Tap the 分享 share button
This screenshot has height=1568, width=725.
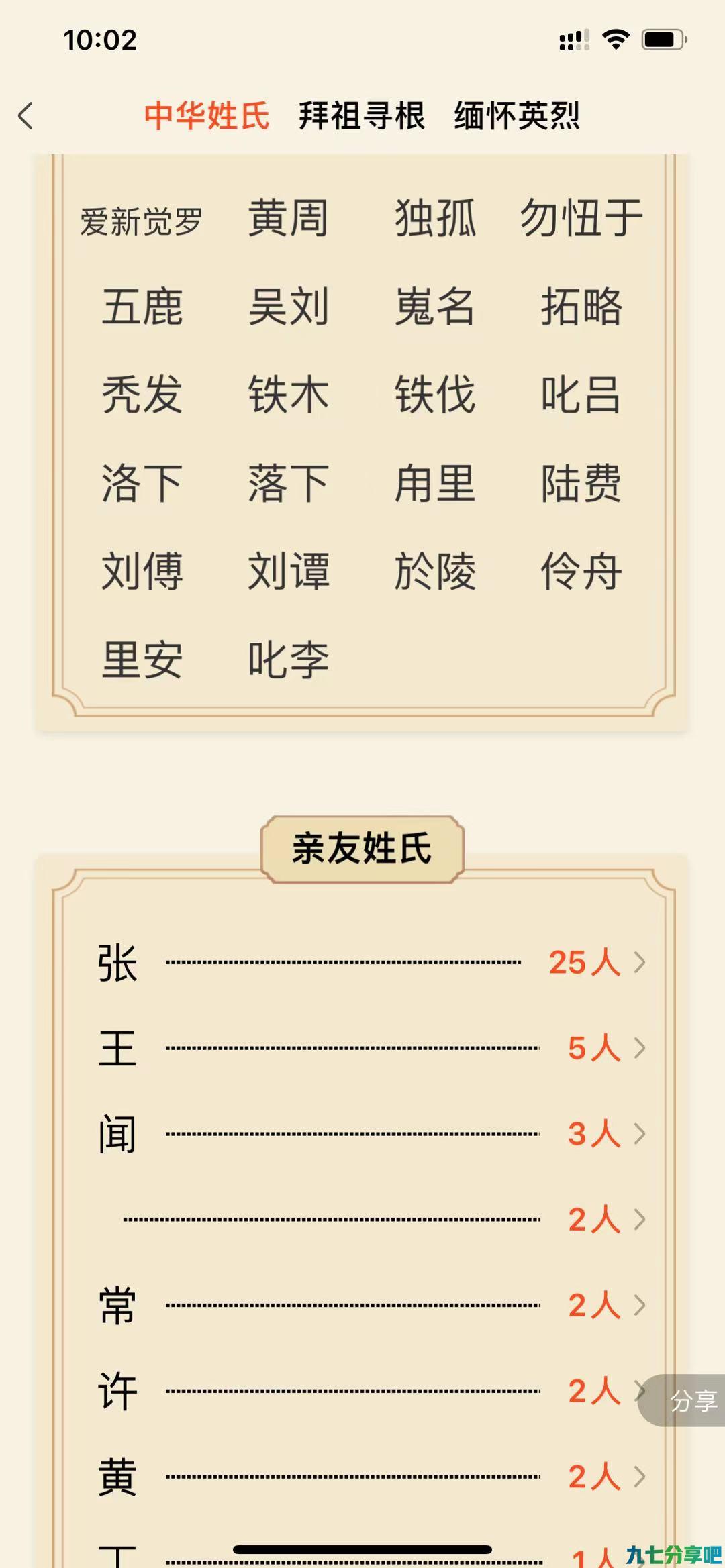pyautogui.click(x=683, y=1400)
